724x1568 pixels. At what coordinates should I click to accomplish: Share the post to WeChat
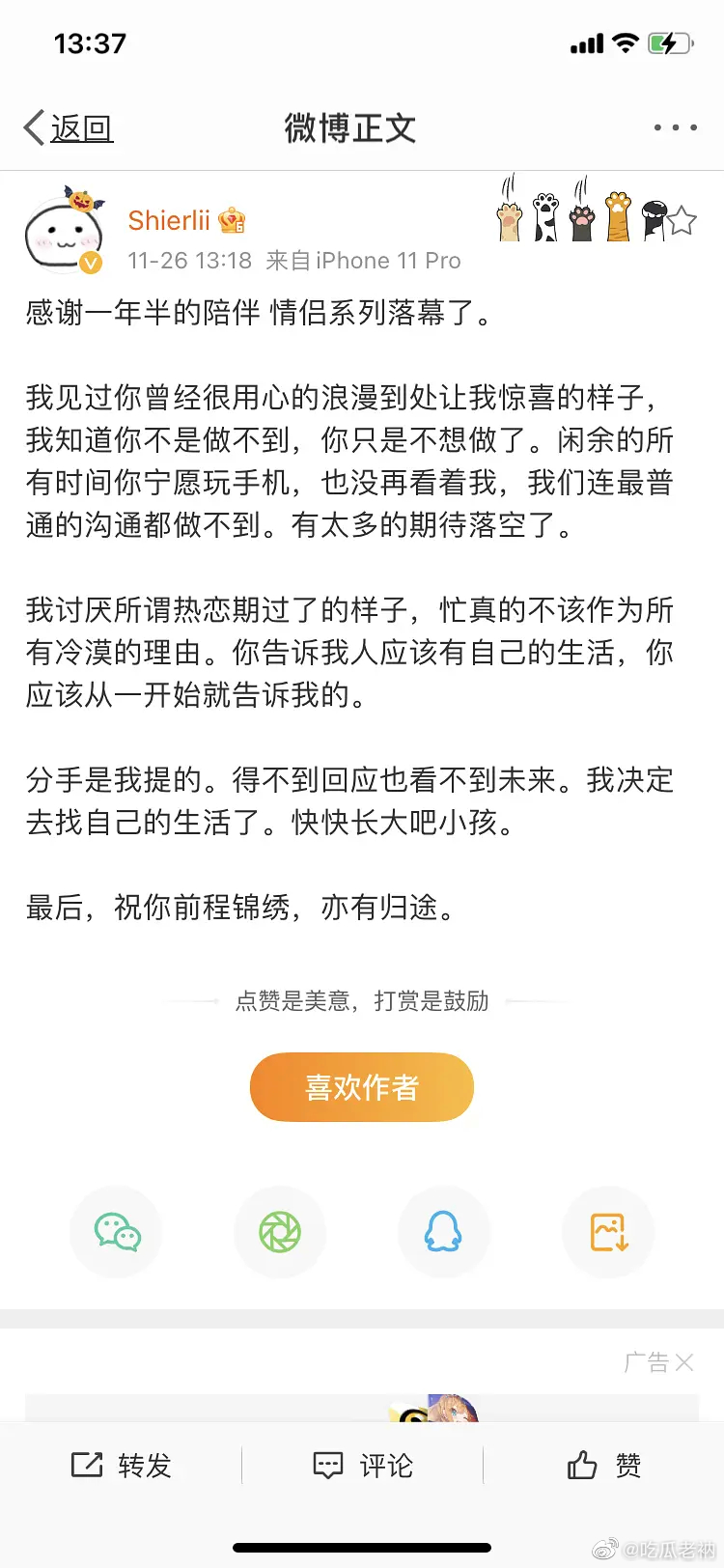click(x=117, y=1232)
